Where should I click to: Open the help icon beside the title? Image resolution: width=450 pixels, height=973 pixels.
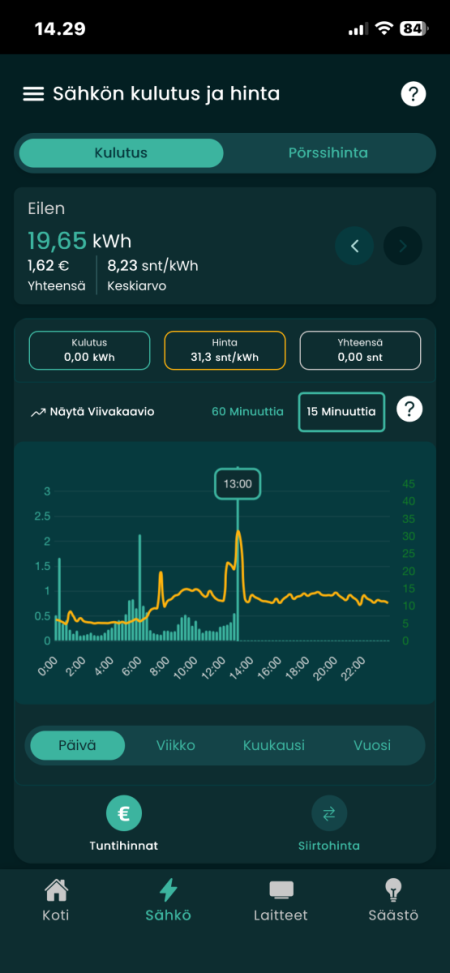pos(413,94)
